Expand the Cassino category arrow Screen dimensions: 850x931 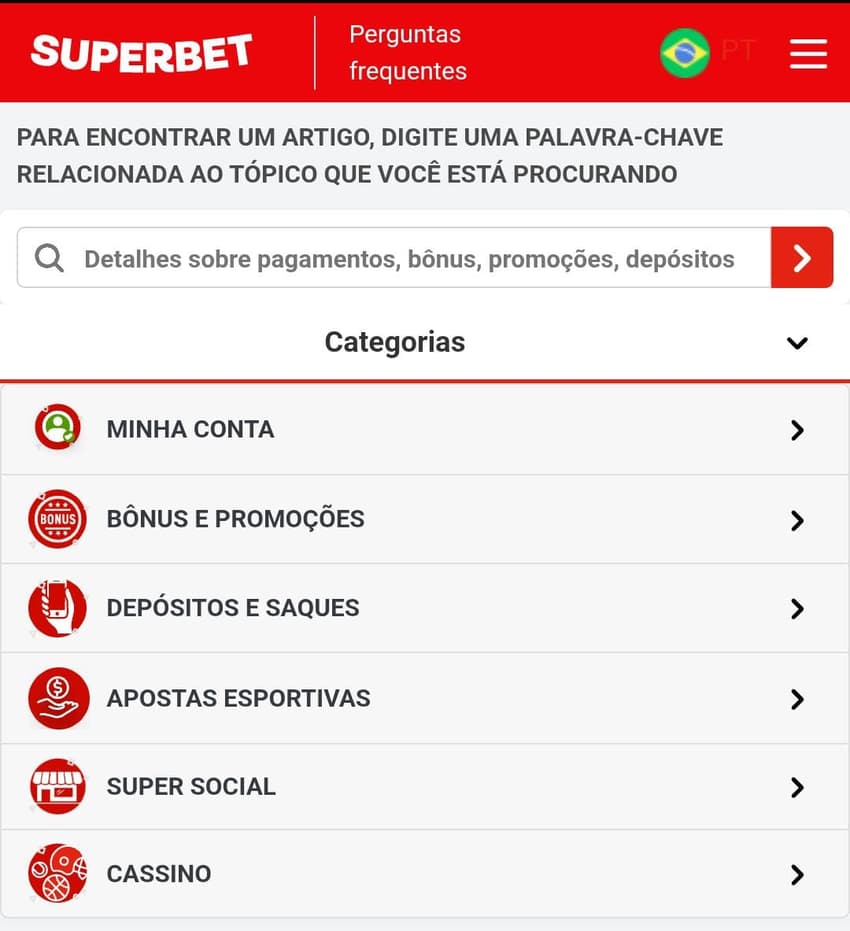797,874
